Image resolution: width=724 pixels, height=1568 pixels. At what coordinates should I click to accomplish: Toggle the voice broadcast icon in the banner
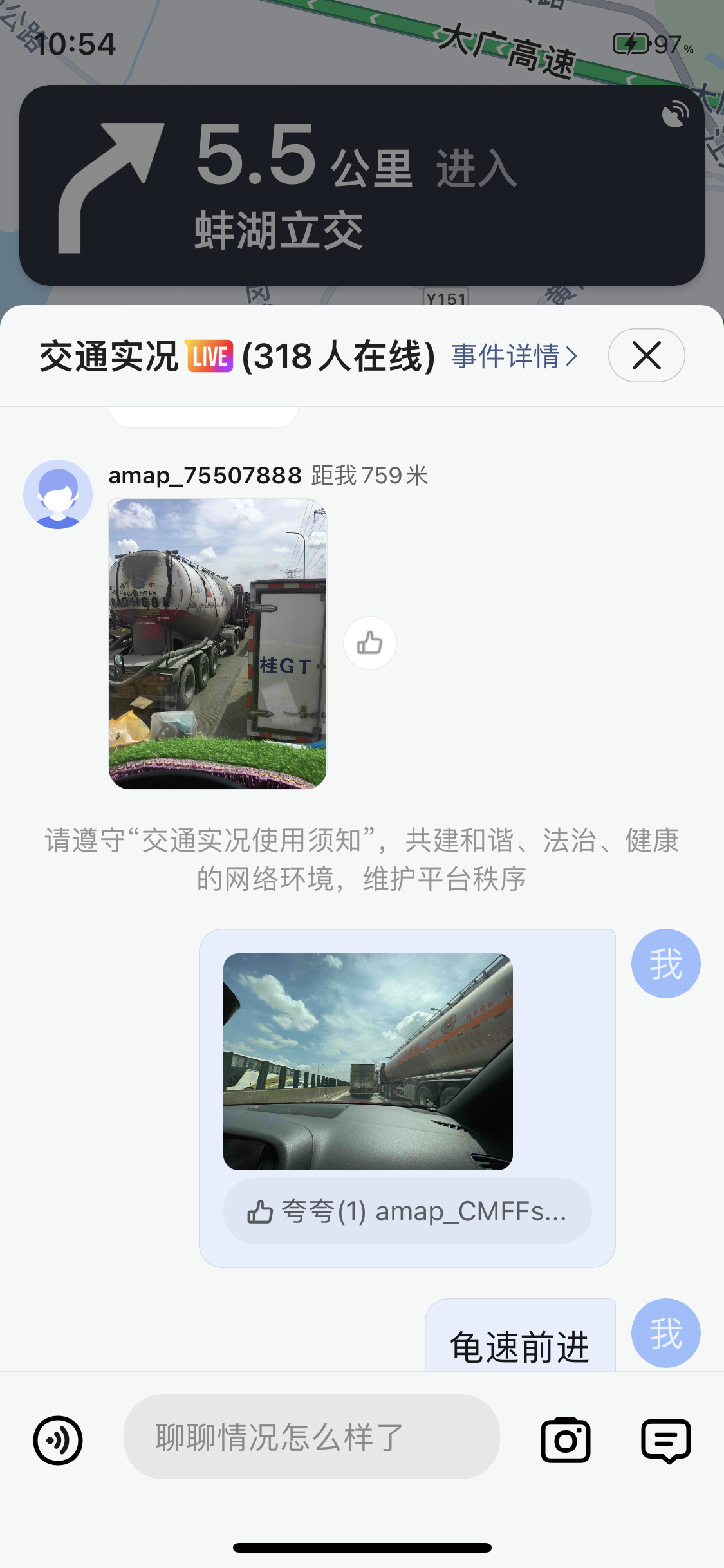pyautogui.click(x=674, y=115)
